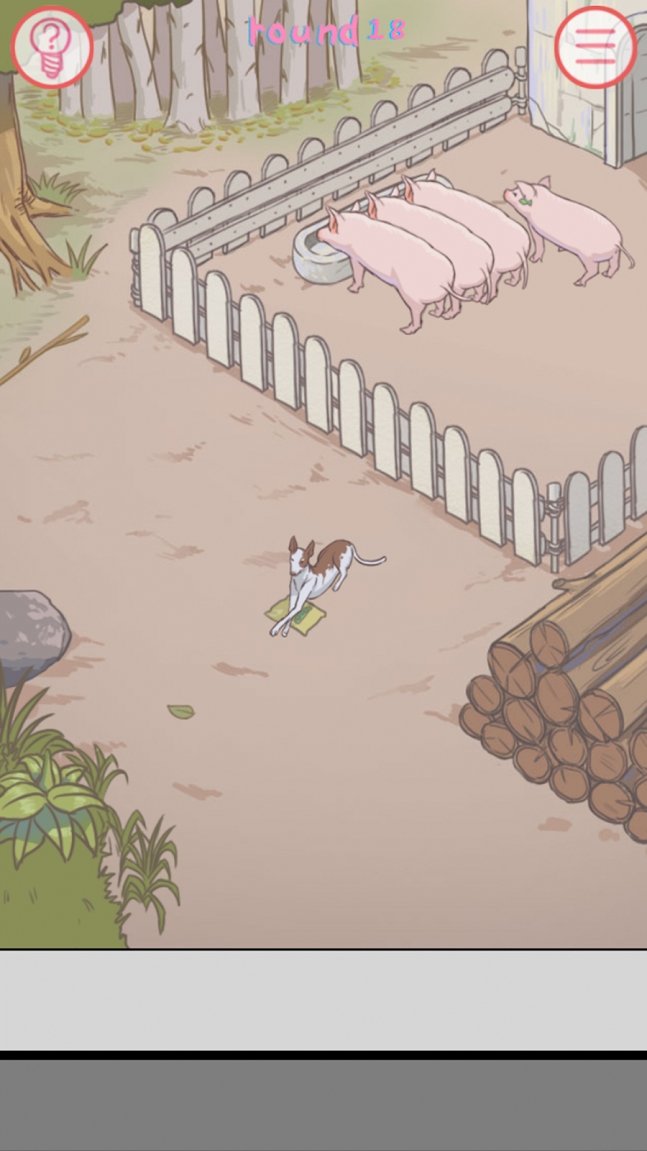Open the hamburger menu
Image resolution: width=647 pixels, height=1151 pixels.
(x=595, y=46)
